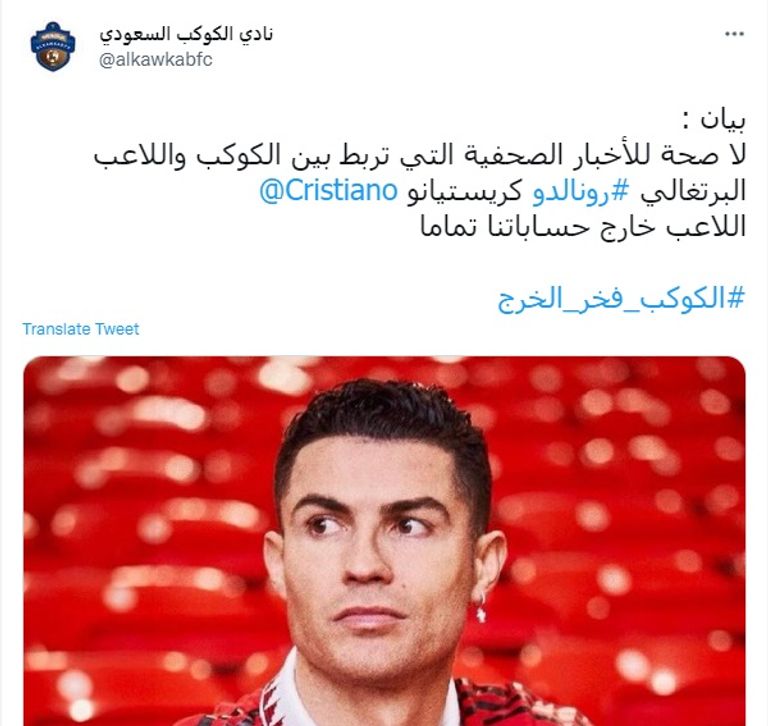Open the alkawkabfc profile avatar

point(52,46)
